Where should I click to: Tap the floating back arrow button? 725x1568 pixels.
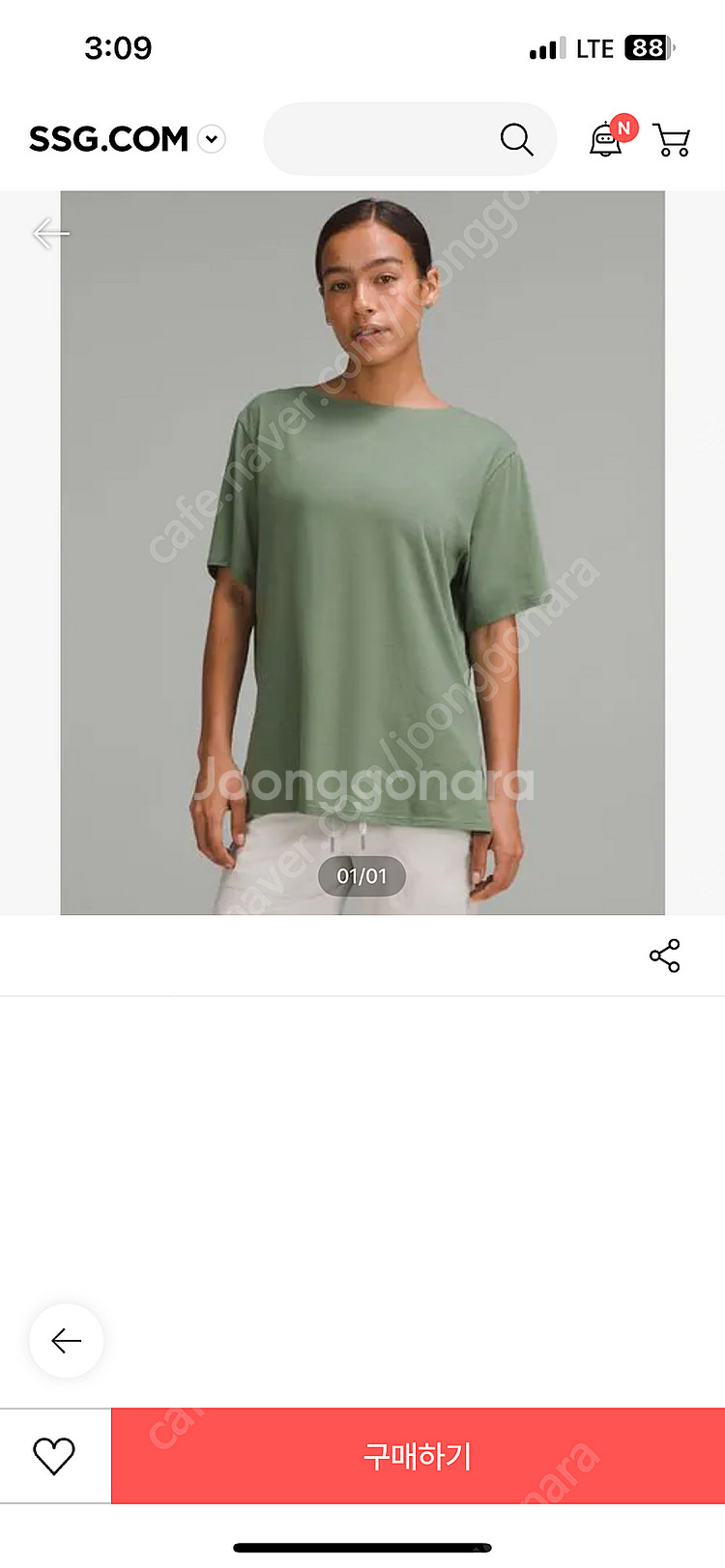tap(66, 1340)
